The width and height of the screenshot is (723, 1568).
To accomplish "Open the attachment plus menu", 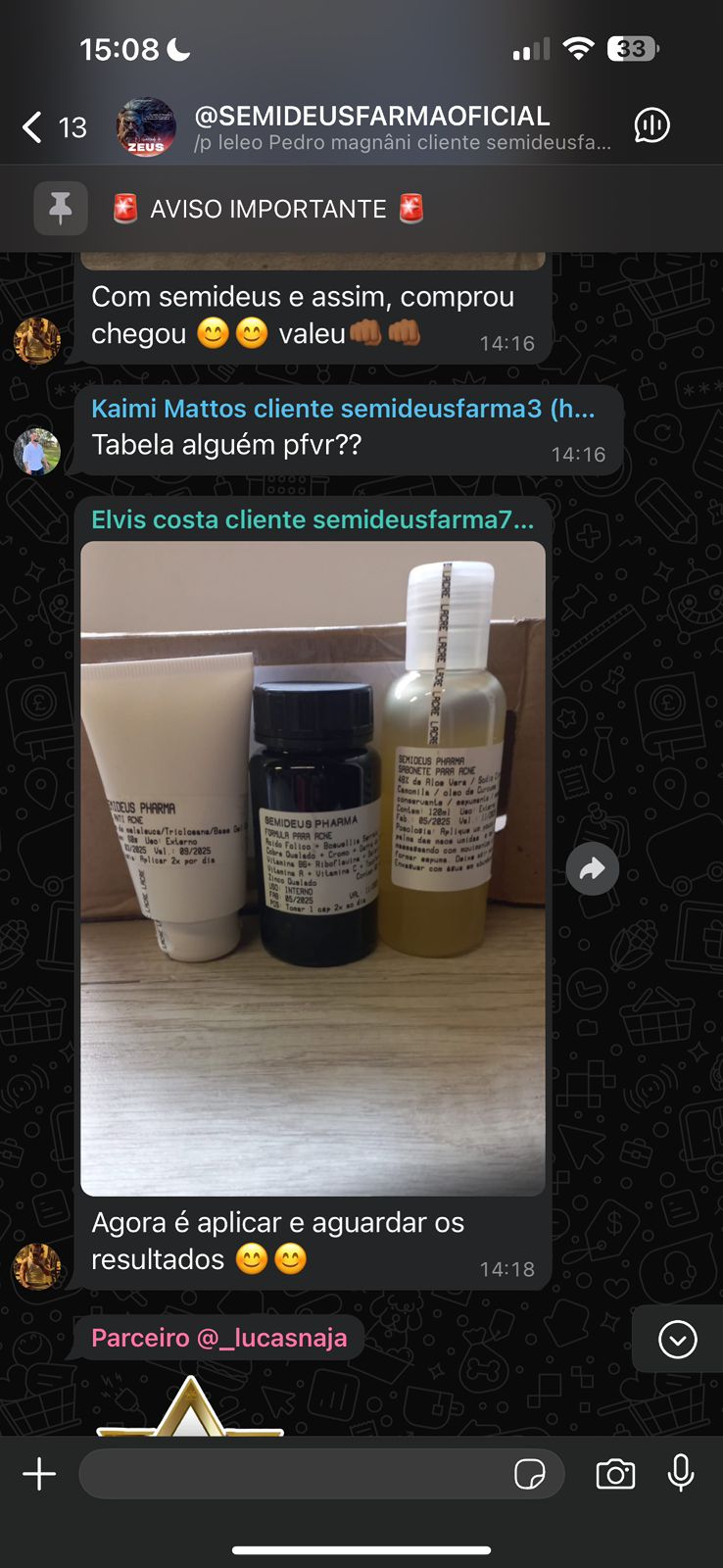I will (x=39, y=1474).
